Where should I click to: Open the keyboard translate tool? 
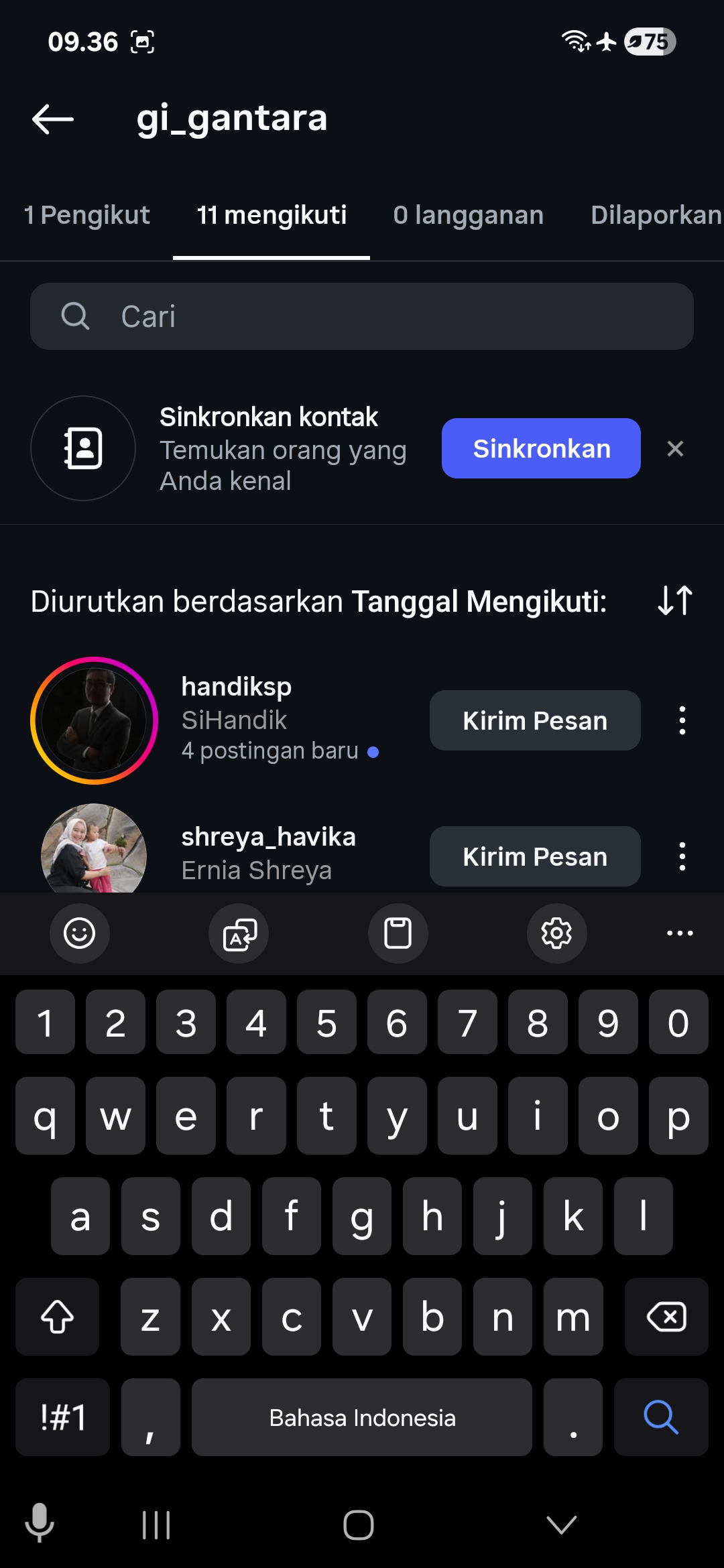click(x=239, y=933)
